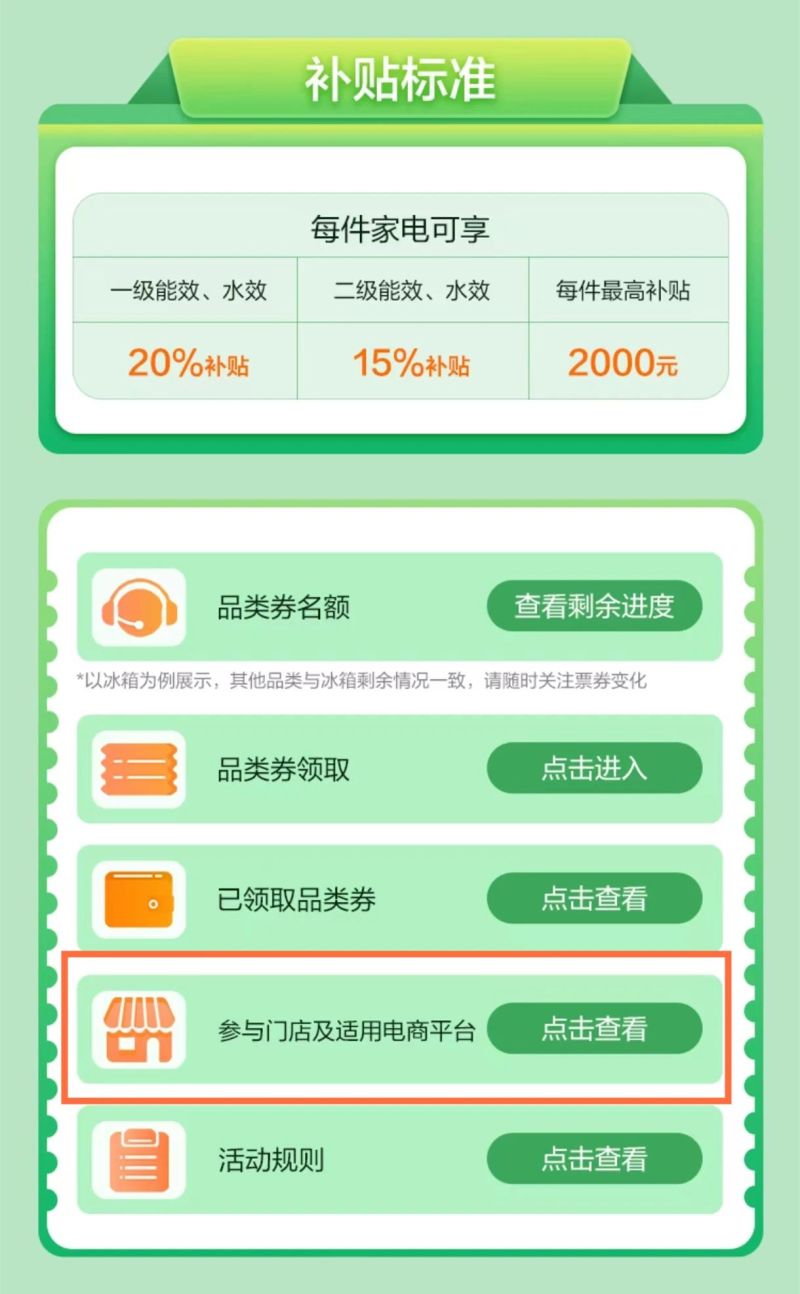Tap 查看剩余进度 for 品类券名额
800x1294 pixels.
coord(594,606)
